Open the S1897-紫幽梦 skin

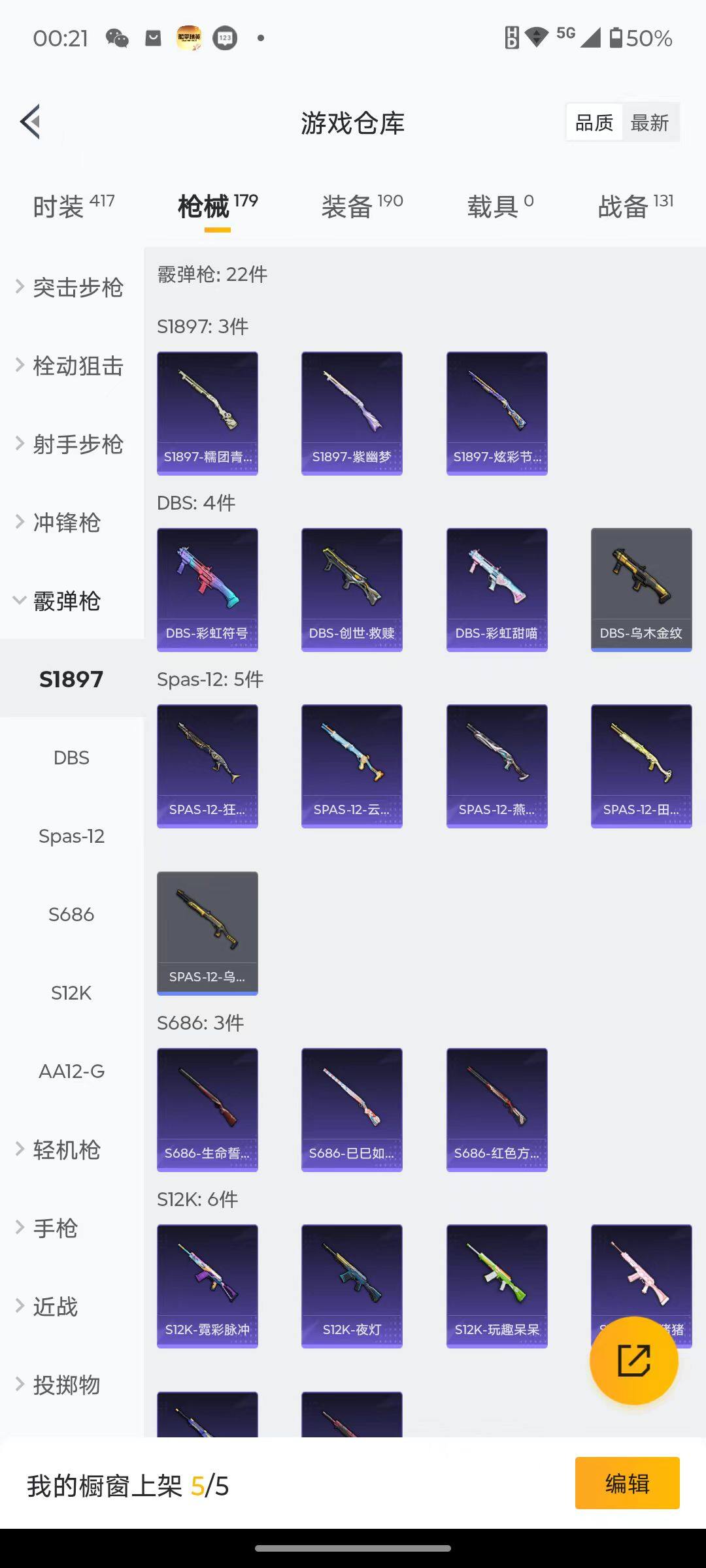click(x=352, y=413)
